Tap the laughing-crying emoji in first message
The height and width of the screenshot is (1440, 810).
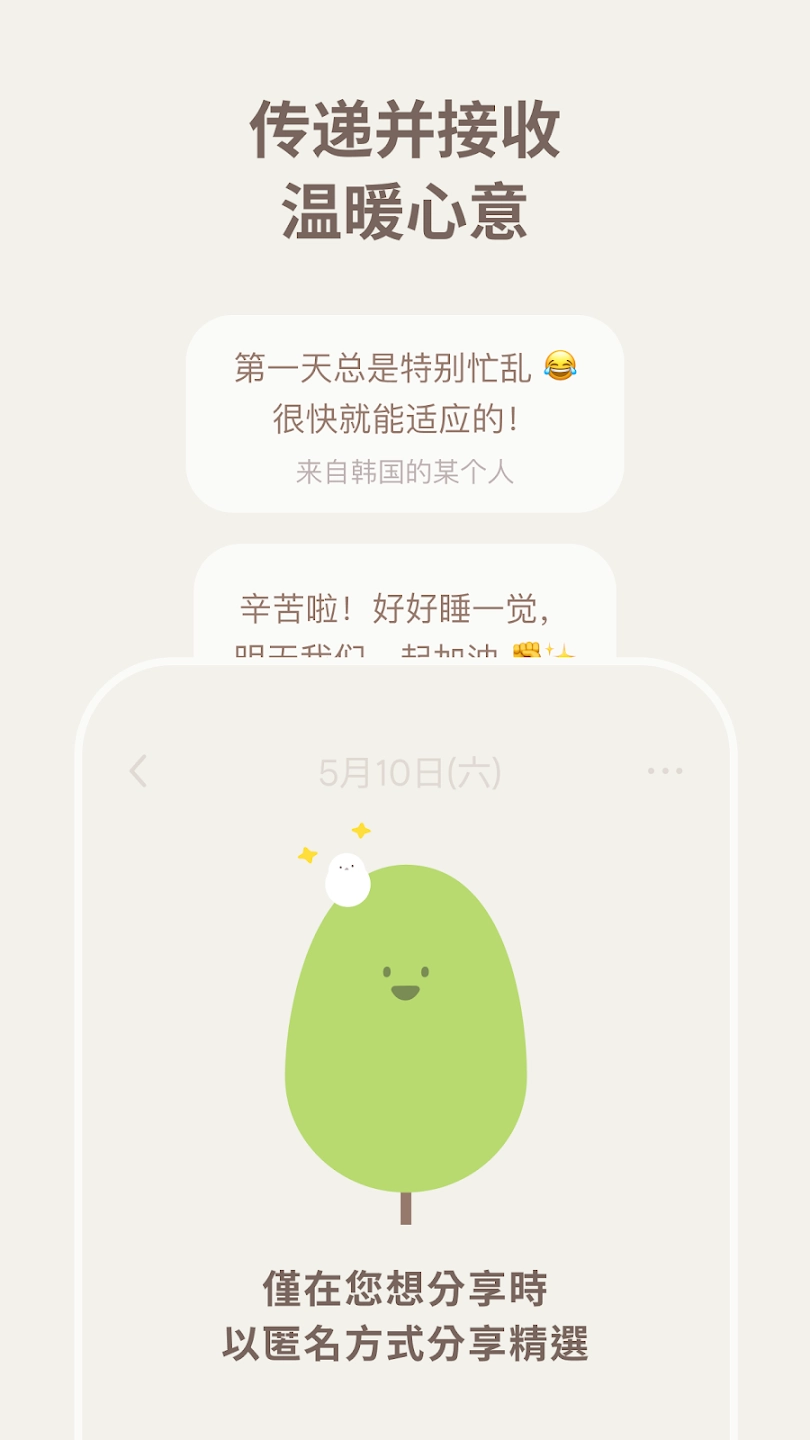click(562, 365)
